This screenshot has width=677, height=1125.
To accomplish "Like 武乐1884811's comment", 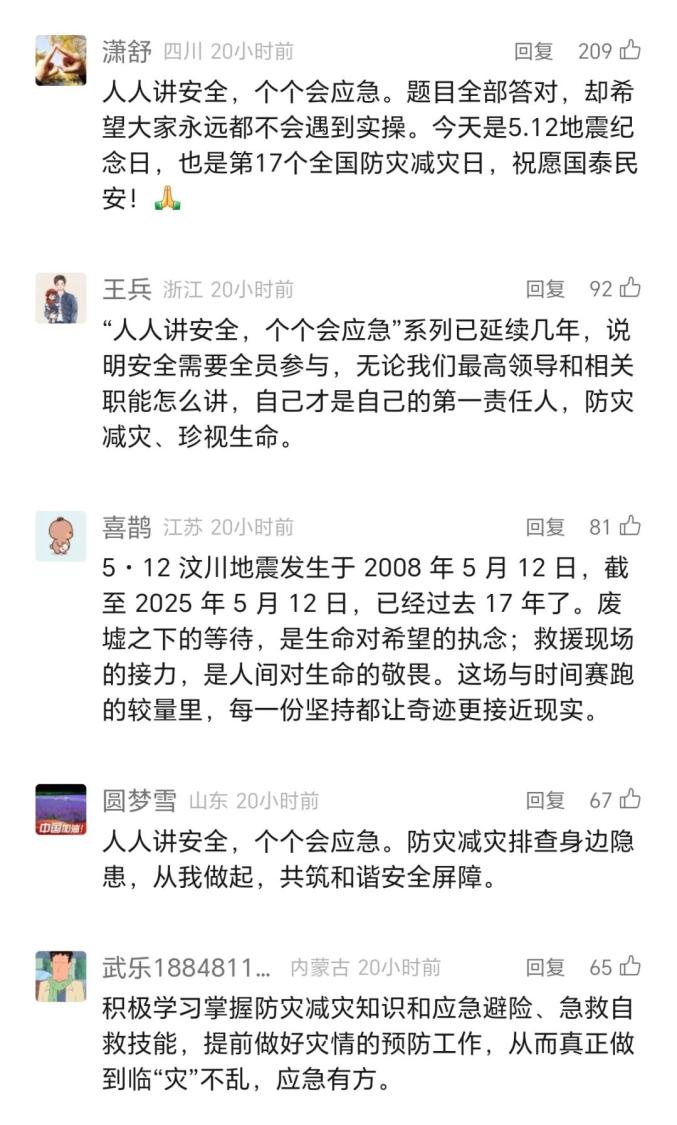I will click(630, 966).
